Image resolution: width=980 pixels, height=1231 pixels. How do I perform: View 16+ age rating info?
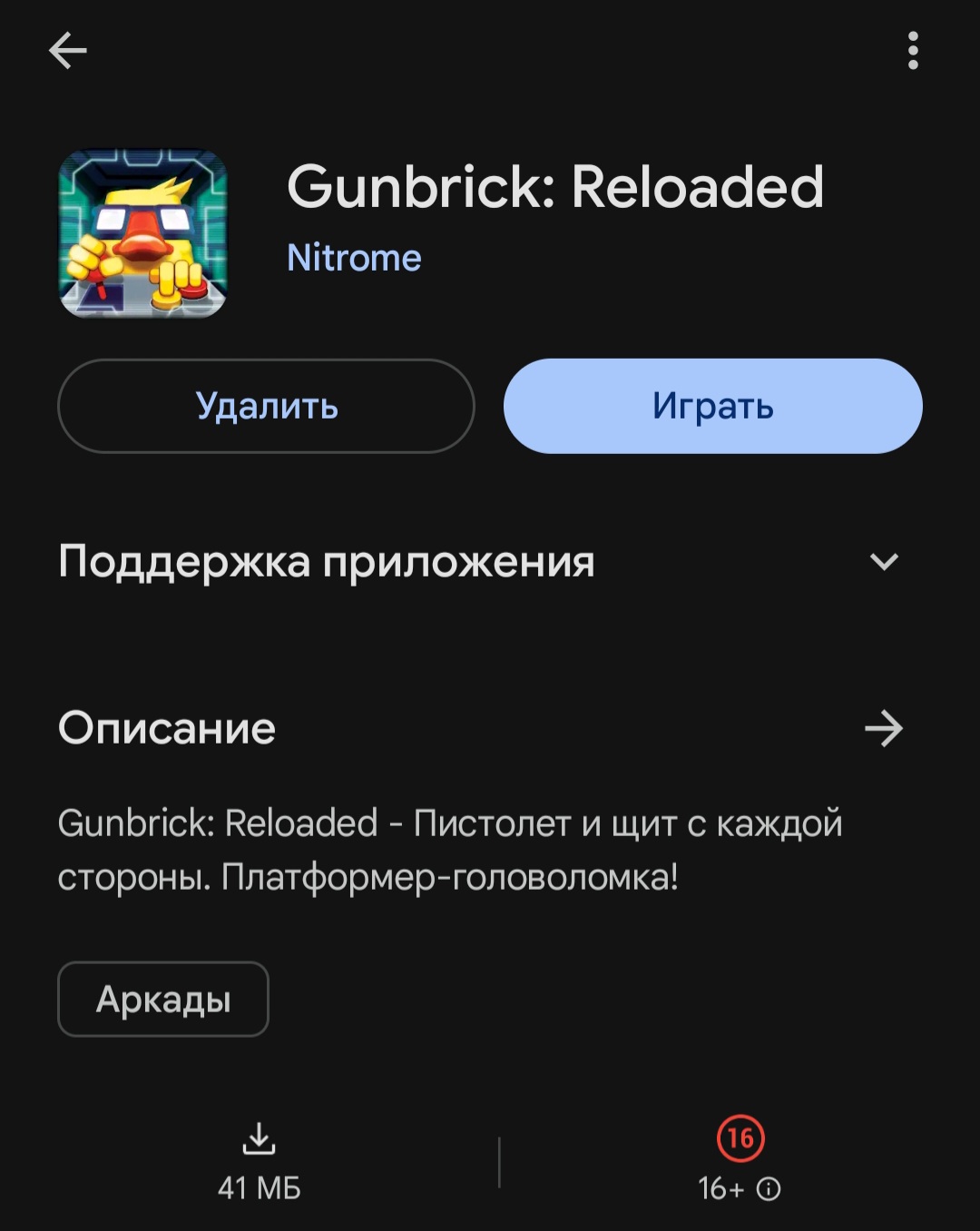pos(768,1188)
